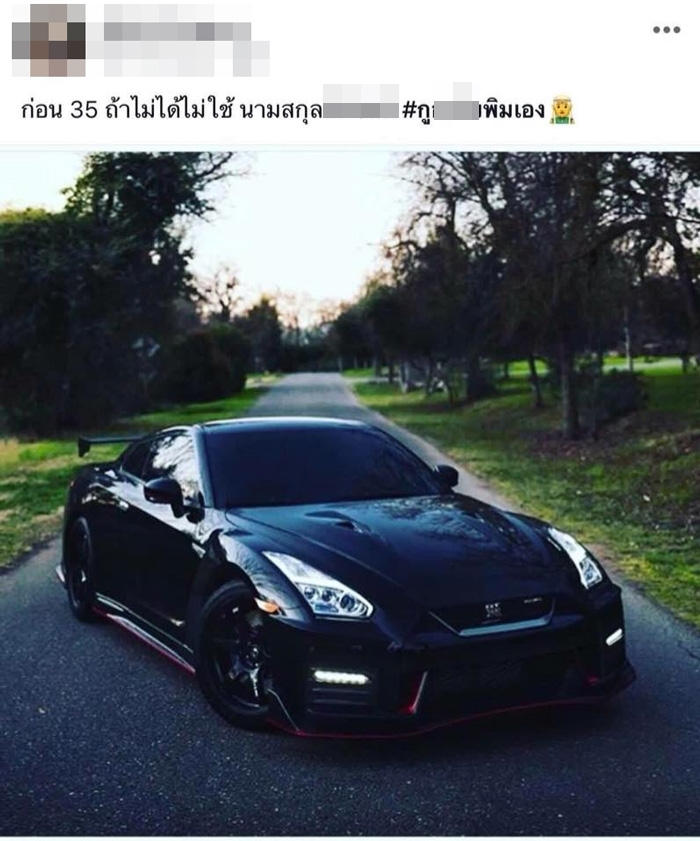Open the post's three-dot overflow menu
The image size is (700, 841).
click(x=666, y=30)
